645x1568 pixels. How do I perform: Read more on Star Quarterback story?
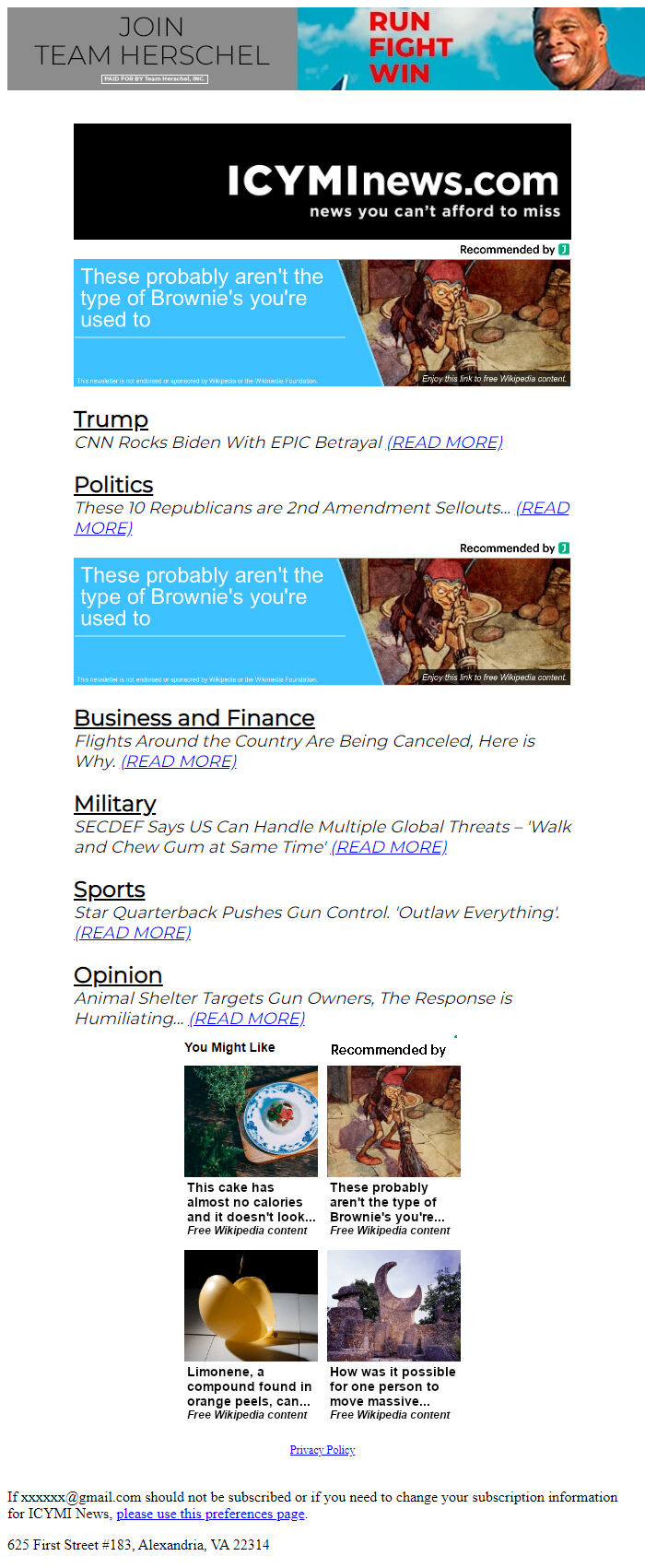click(133, 933)
